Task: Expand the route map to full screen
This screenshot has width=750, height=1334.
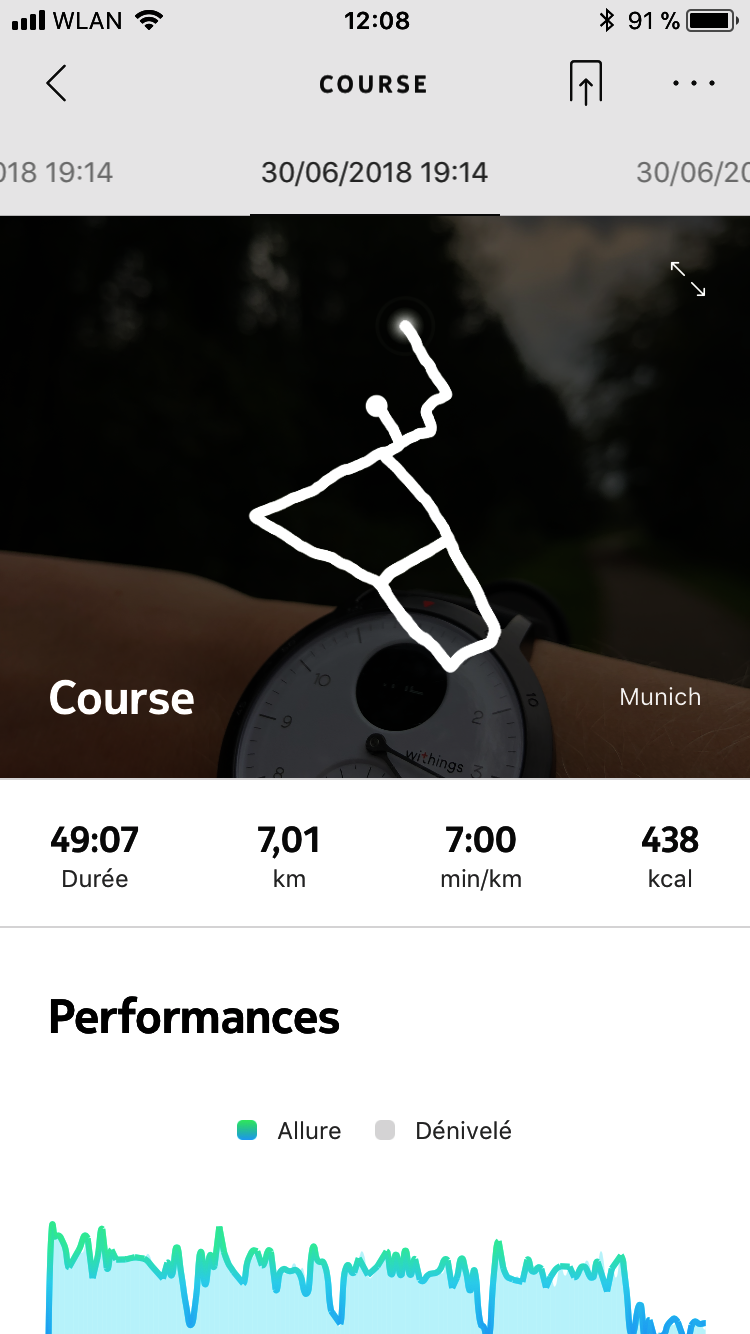Action: [688, 279]
